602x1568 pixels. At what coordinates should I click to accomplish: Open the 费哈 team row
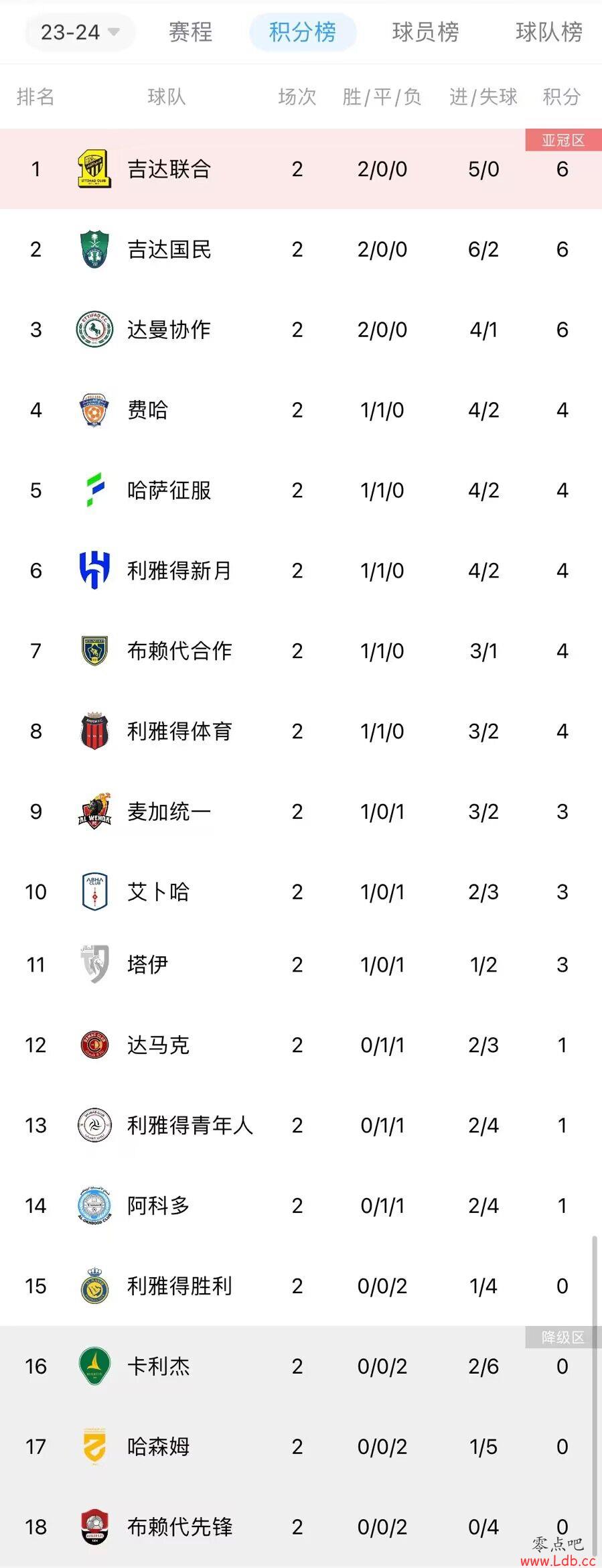click(x=148, y=410)
